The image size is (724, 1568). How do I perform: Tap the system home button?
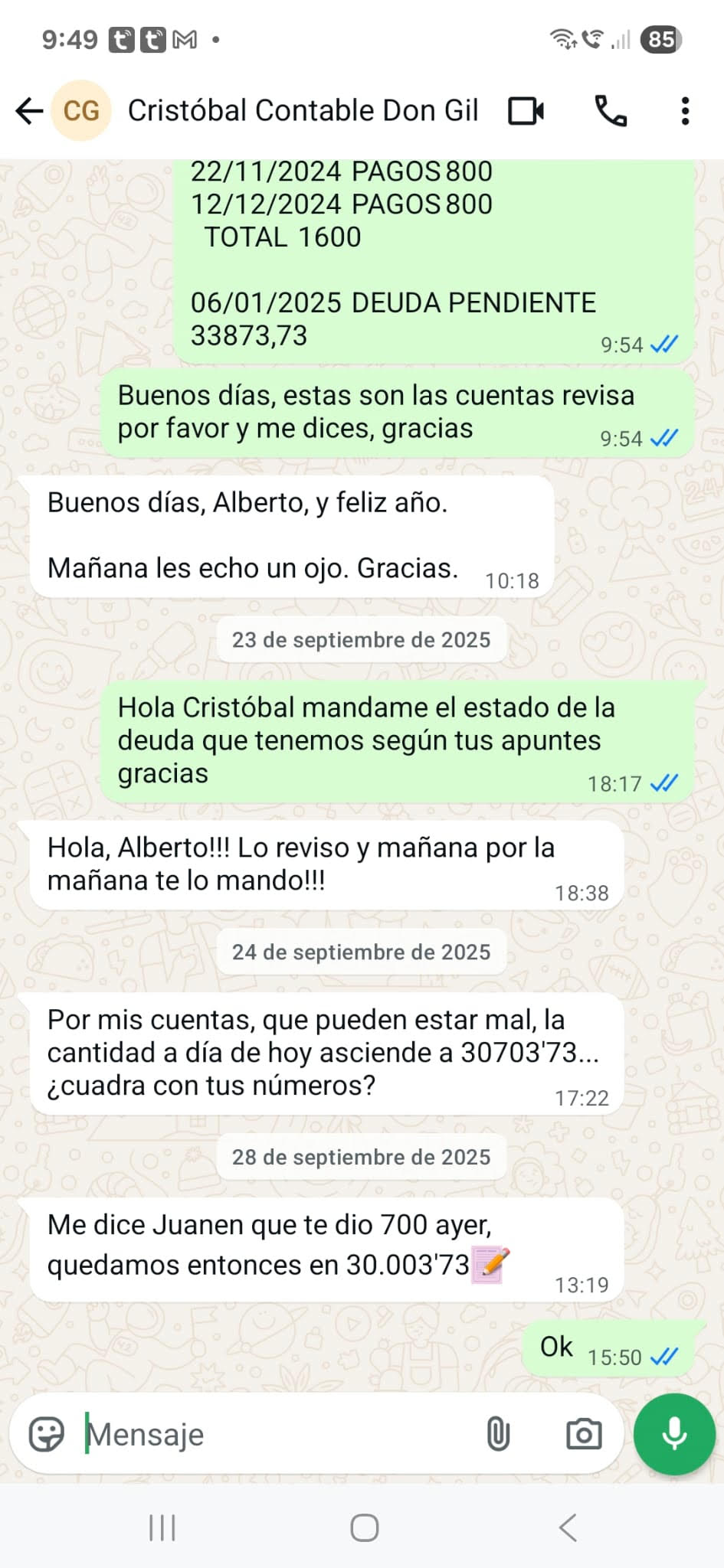(x=364, y=1528)
